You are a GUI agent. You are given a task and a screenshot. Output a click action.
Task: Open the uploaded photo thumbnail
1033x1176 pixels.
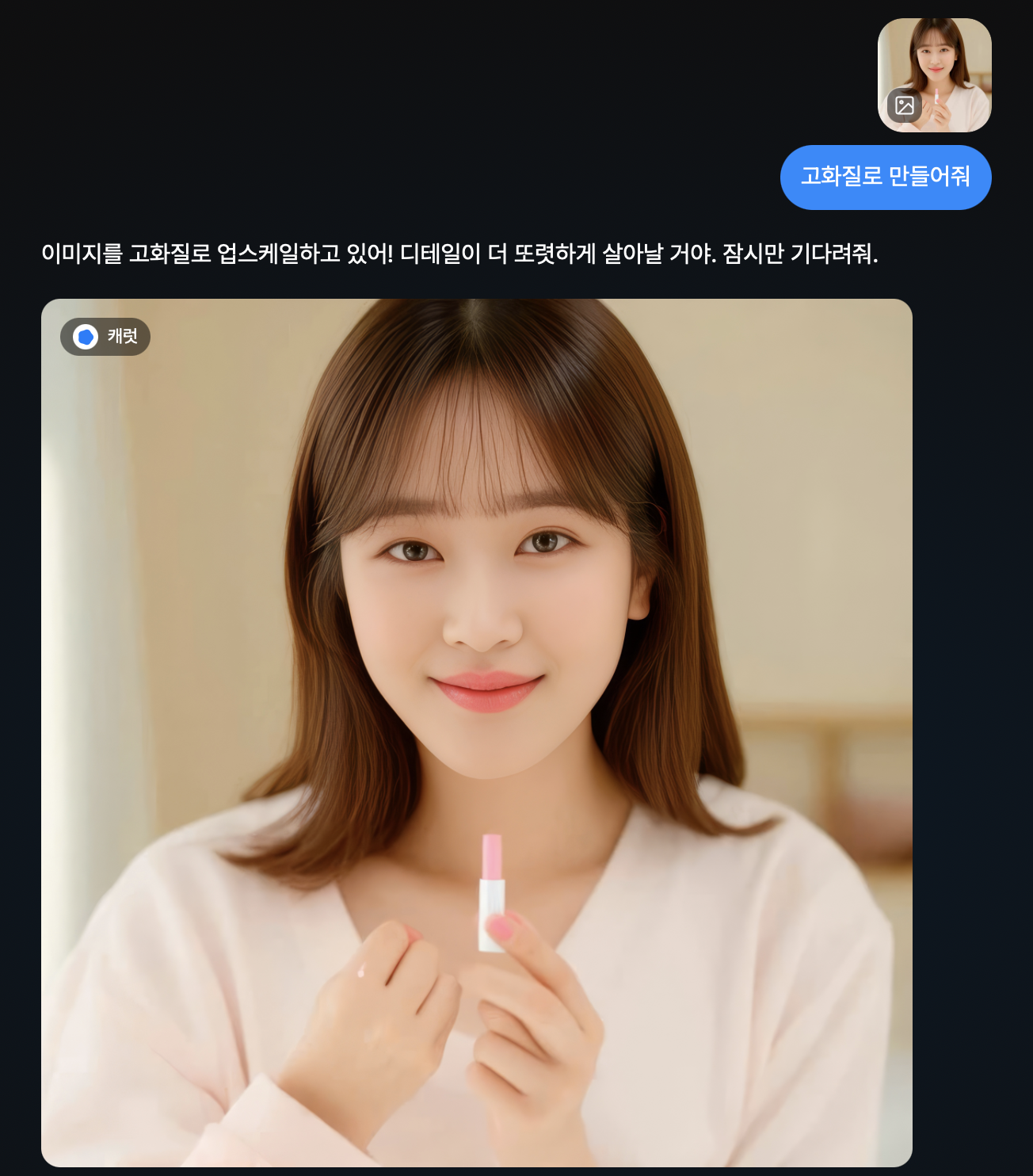pyautogui.click(x=935, y=74)
